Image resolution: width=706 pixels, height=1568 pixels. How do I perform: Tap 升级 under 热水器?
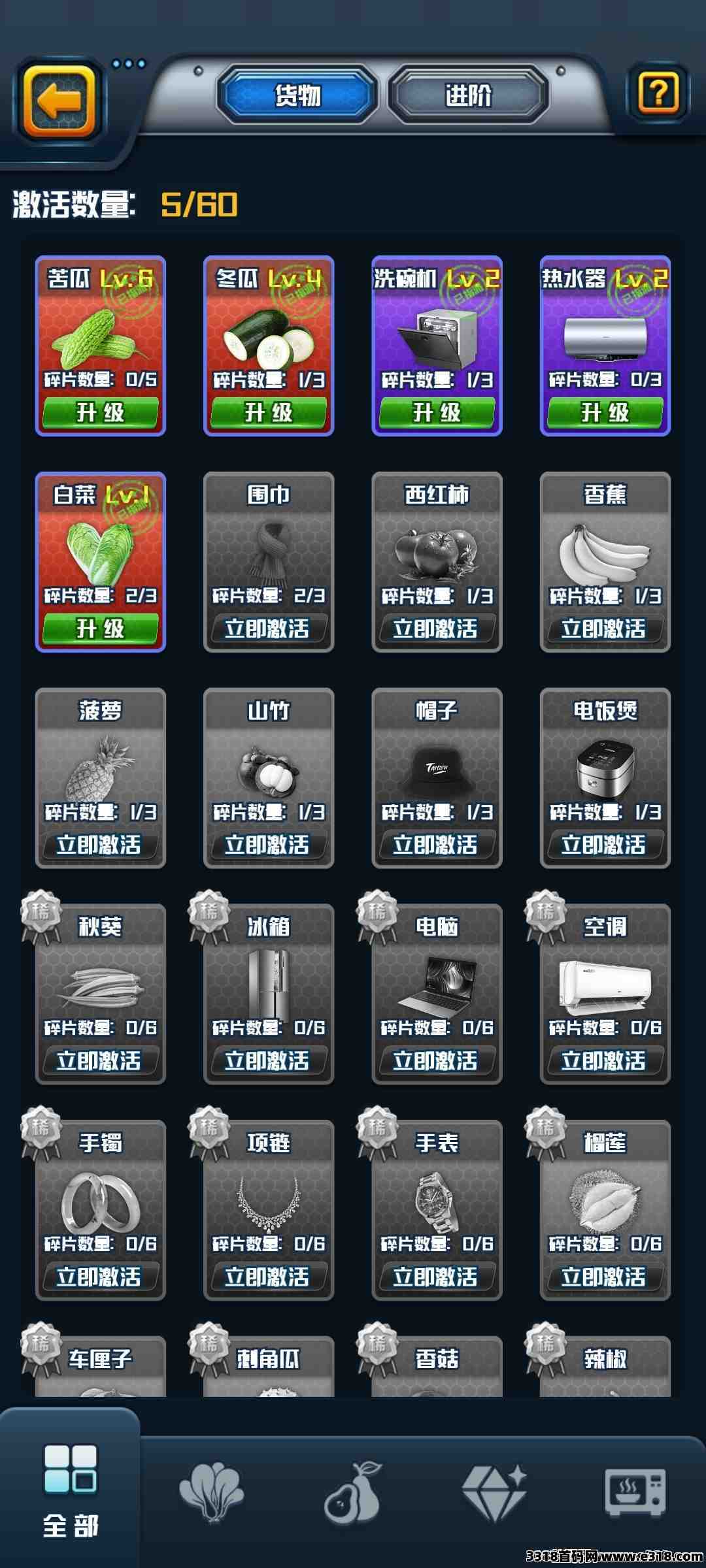[x=605, y=413]
